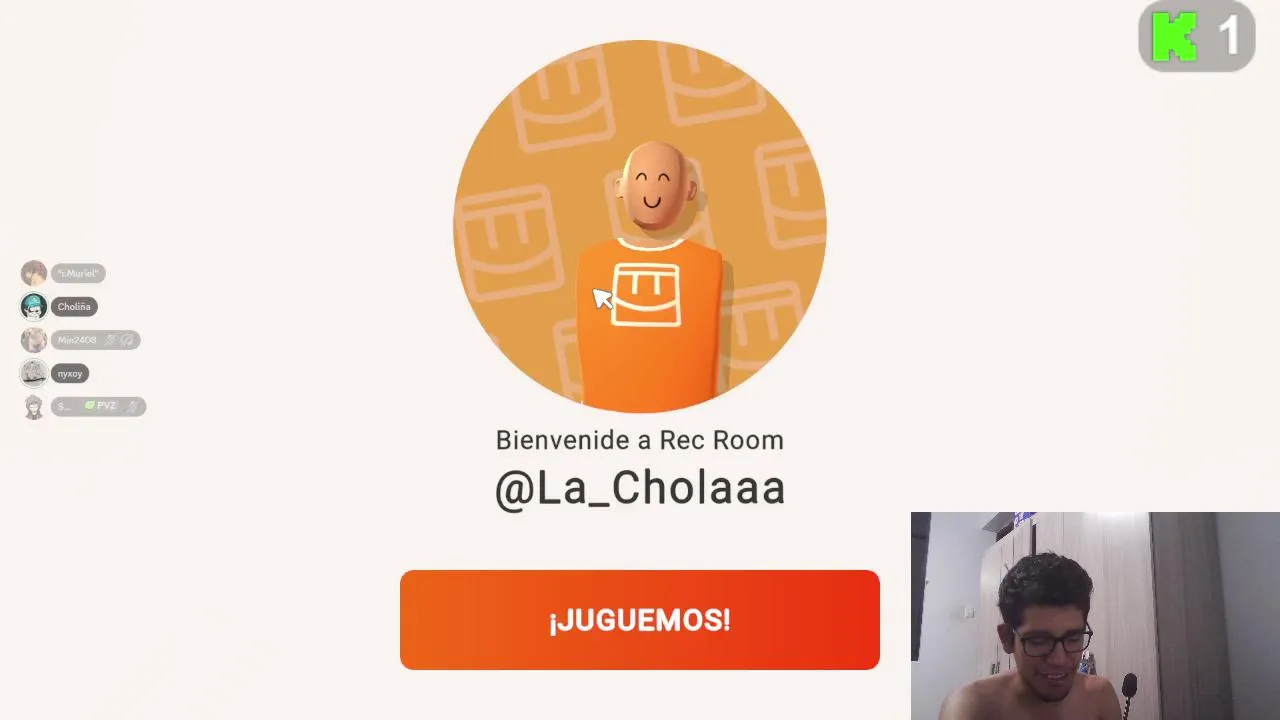Tap the ¡JUGUEMOS! button
Viewport: 1280px width, 720px height.
point(639,620)
